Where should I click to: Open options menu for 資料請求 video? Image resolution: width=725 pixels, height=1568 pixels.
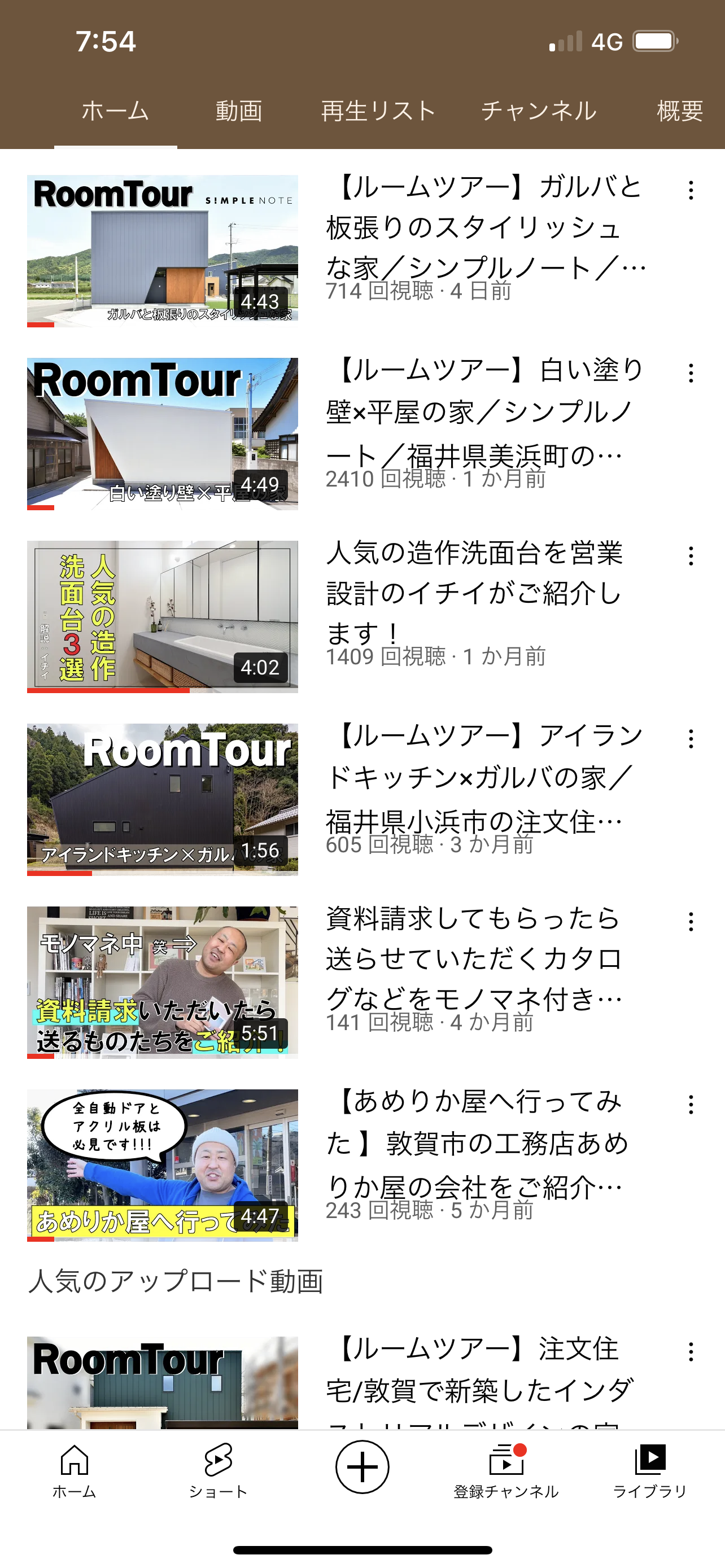point(691,922)
